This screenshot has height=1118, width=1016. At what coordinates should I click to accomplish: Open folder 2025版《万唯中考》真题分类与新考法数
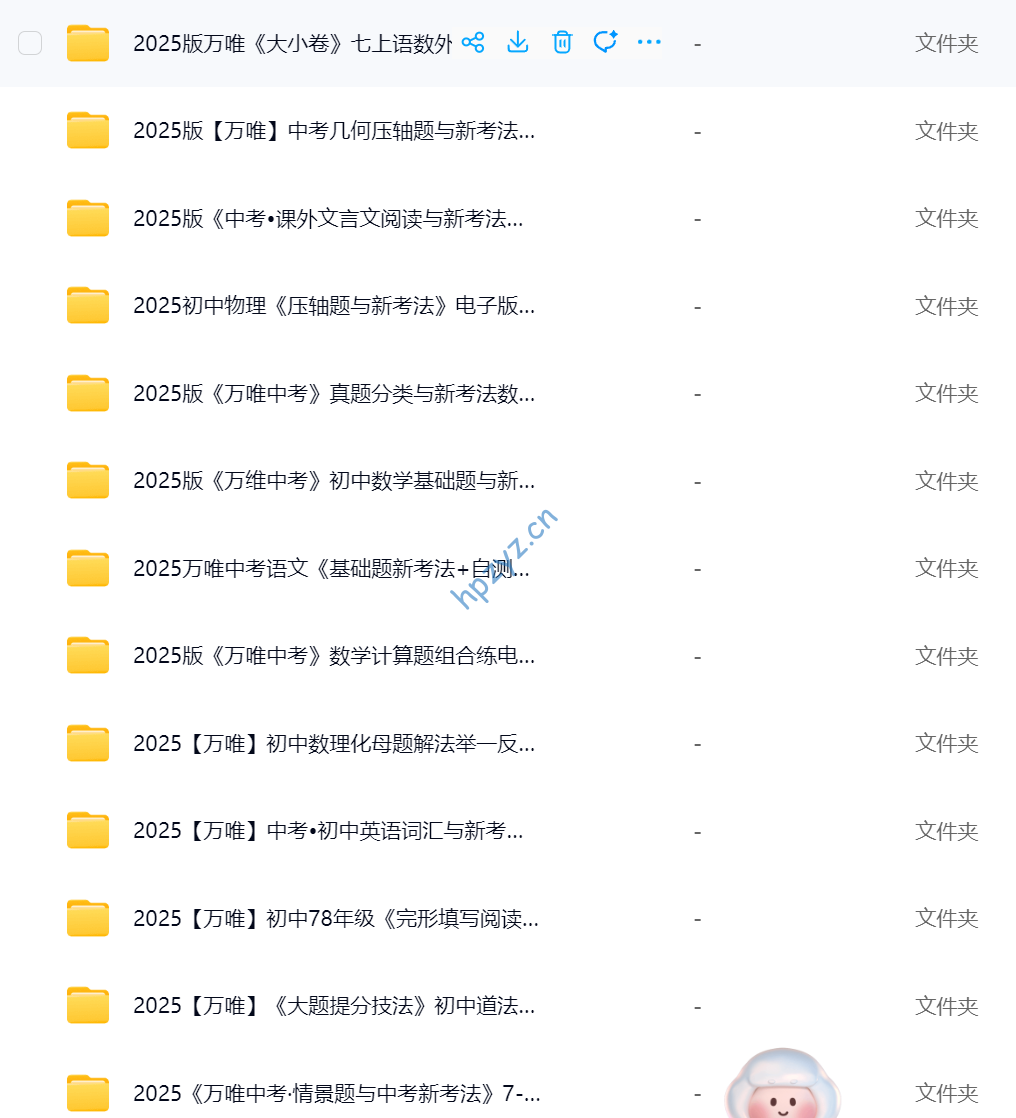pos(333,394)
